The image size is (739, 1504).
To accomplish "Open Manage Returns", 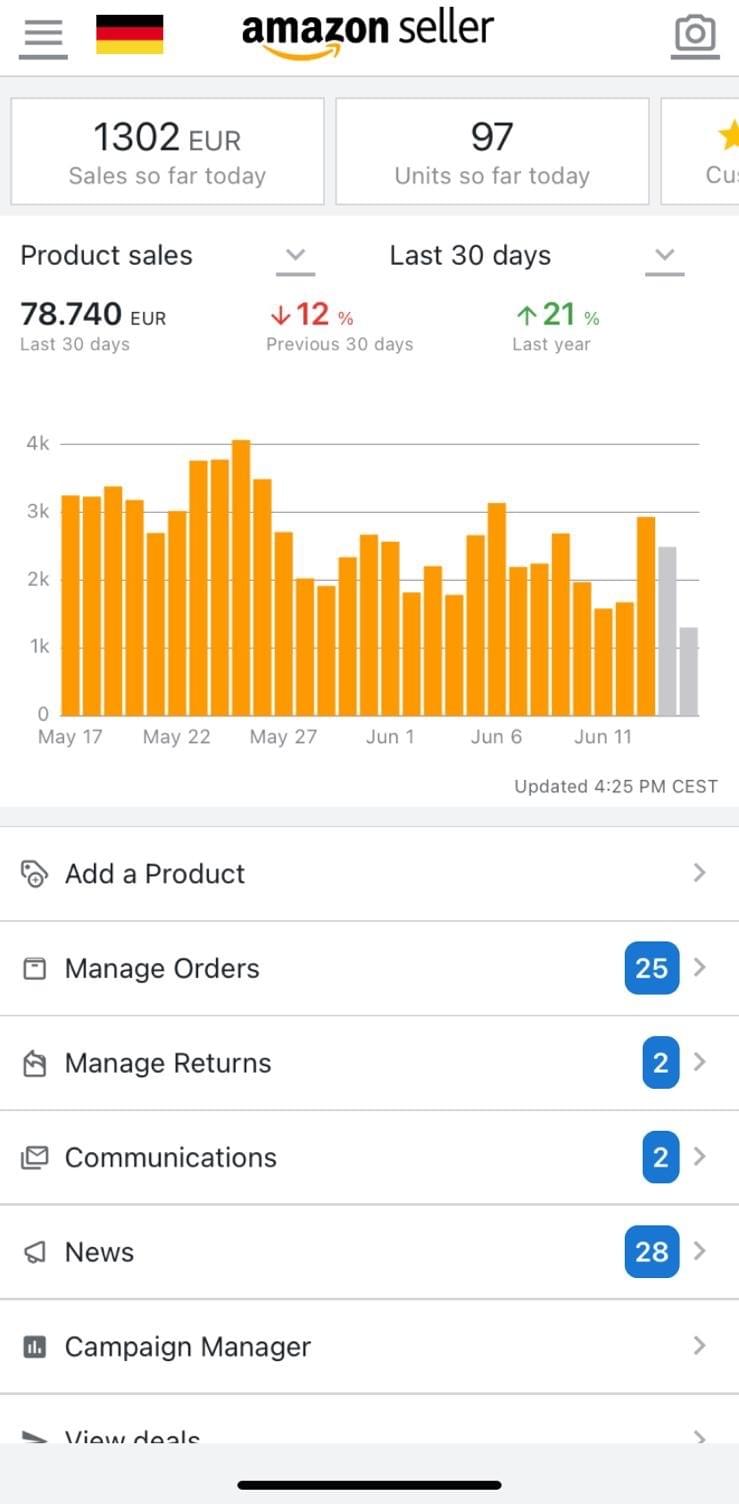I will (x=368, y=1063).
